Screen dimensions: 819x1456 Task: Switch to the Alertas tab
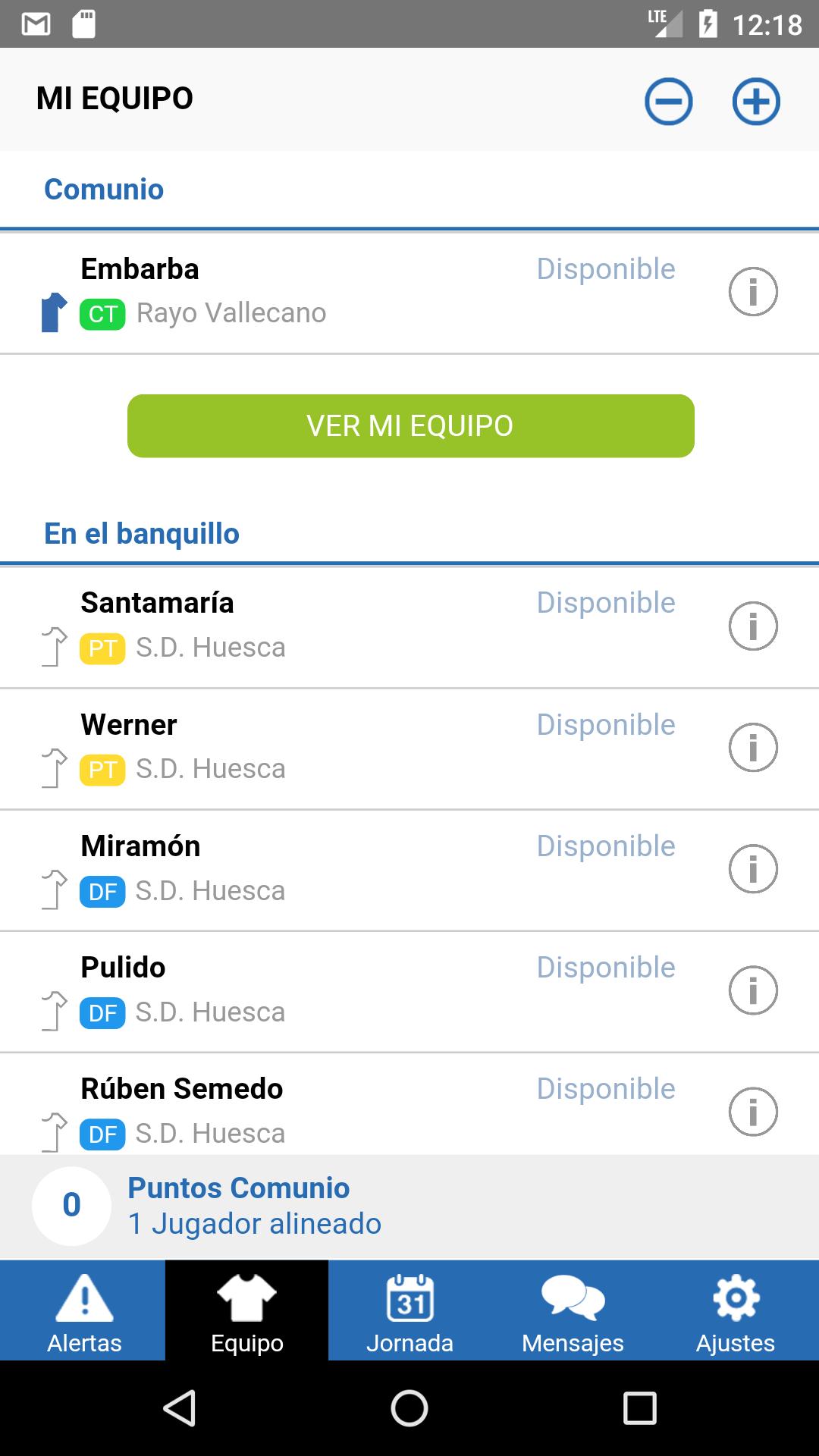pyautogui.click(x=83, y=1310)
